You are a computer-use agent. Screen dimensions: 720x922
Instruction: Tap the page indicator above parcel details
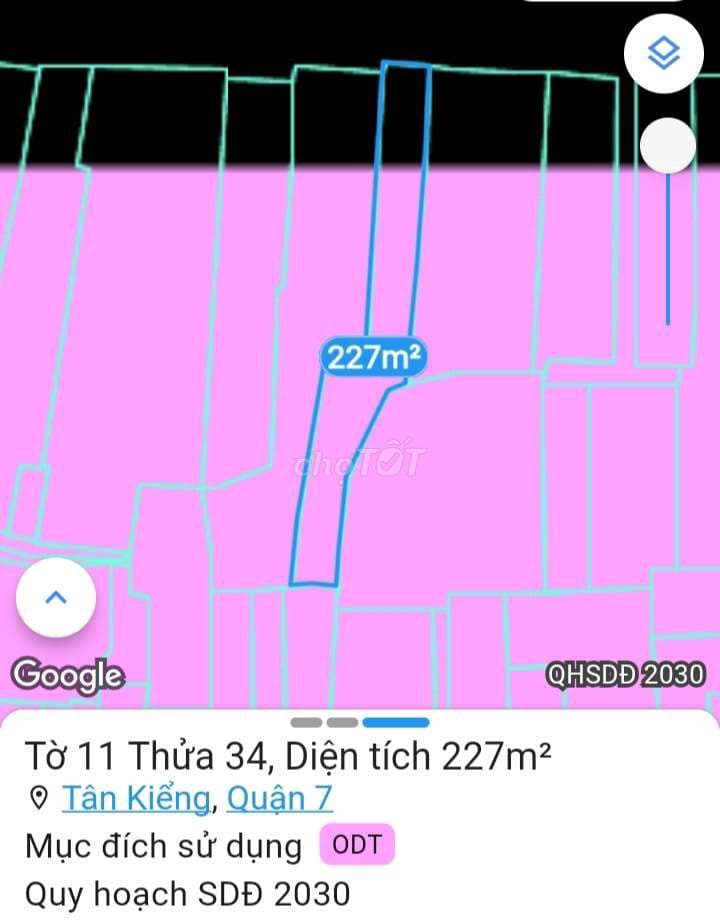(360, 722)
